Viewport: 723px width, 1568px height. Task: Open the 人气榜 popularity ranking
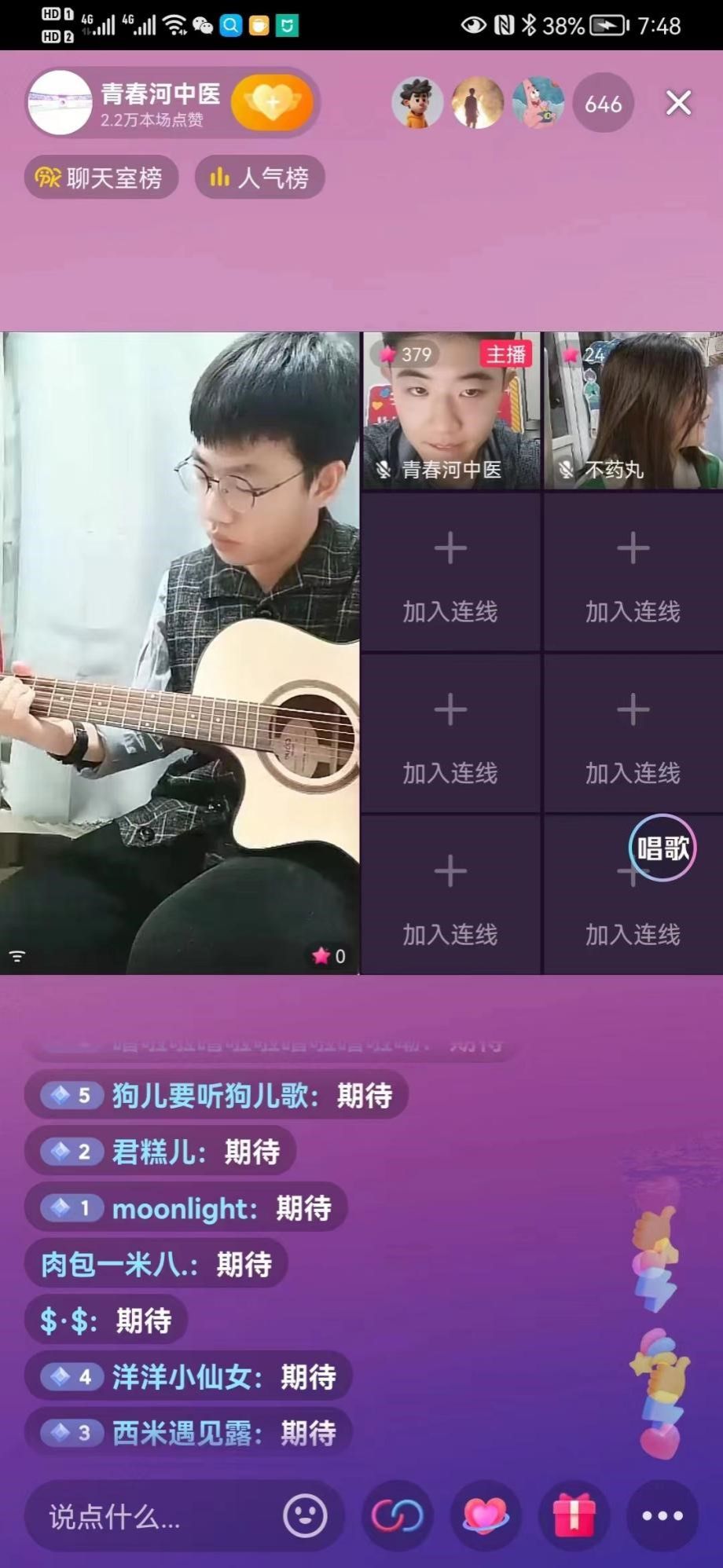pos(259,178)
